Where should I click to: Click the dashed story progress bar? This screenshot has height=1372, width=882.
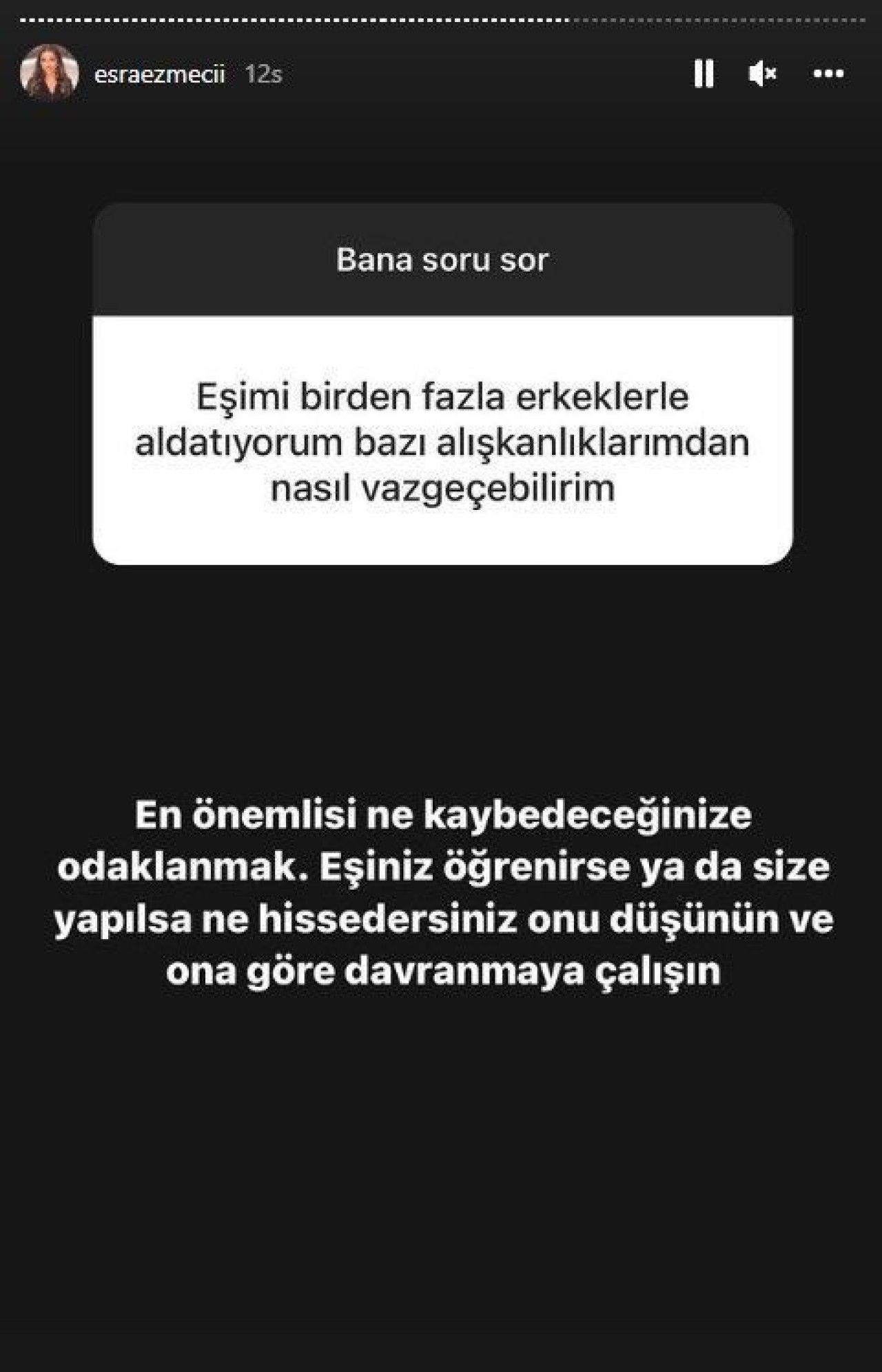441,21
